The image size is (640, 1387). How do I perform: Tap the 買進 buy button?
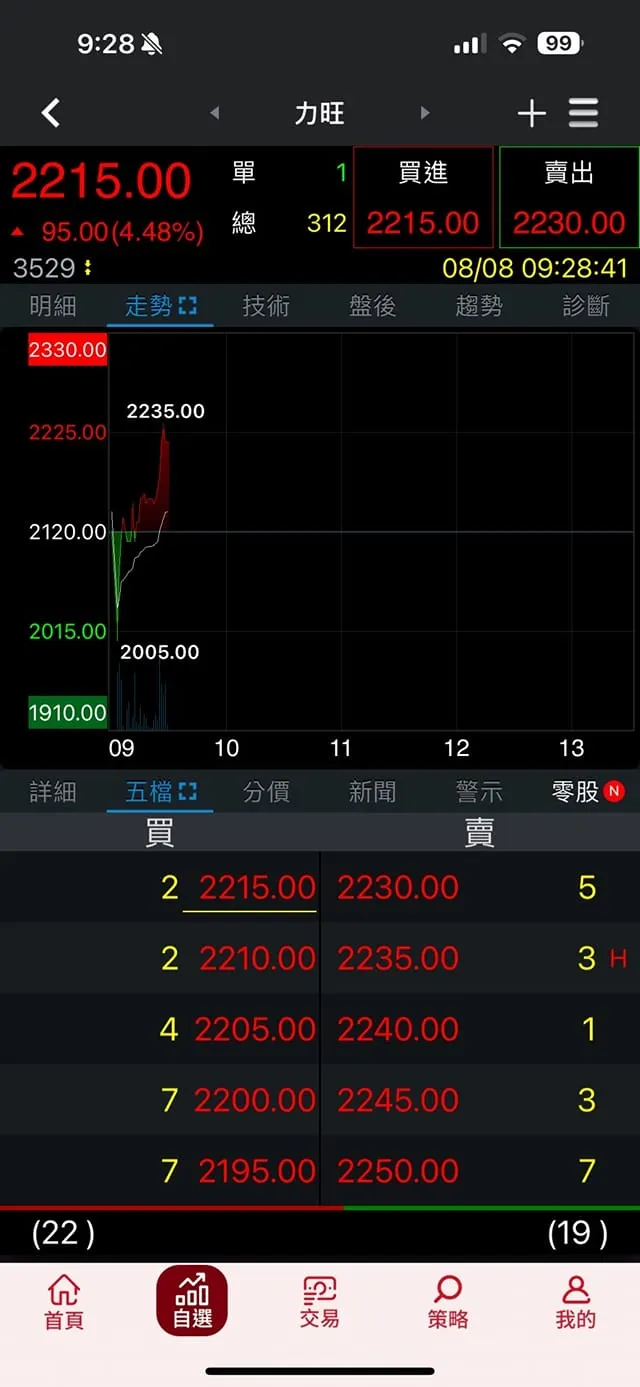423,198
